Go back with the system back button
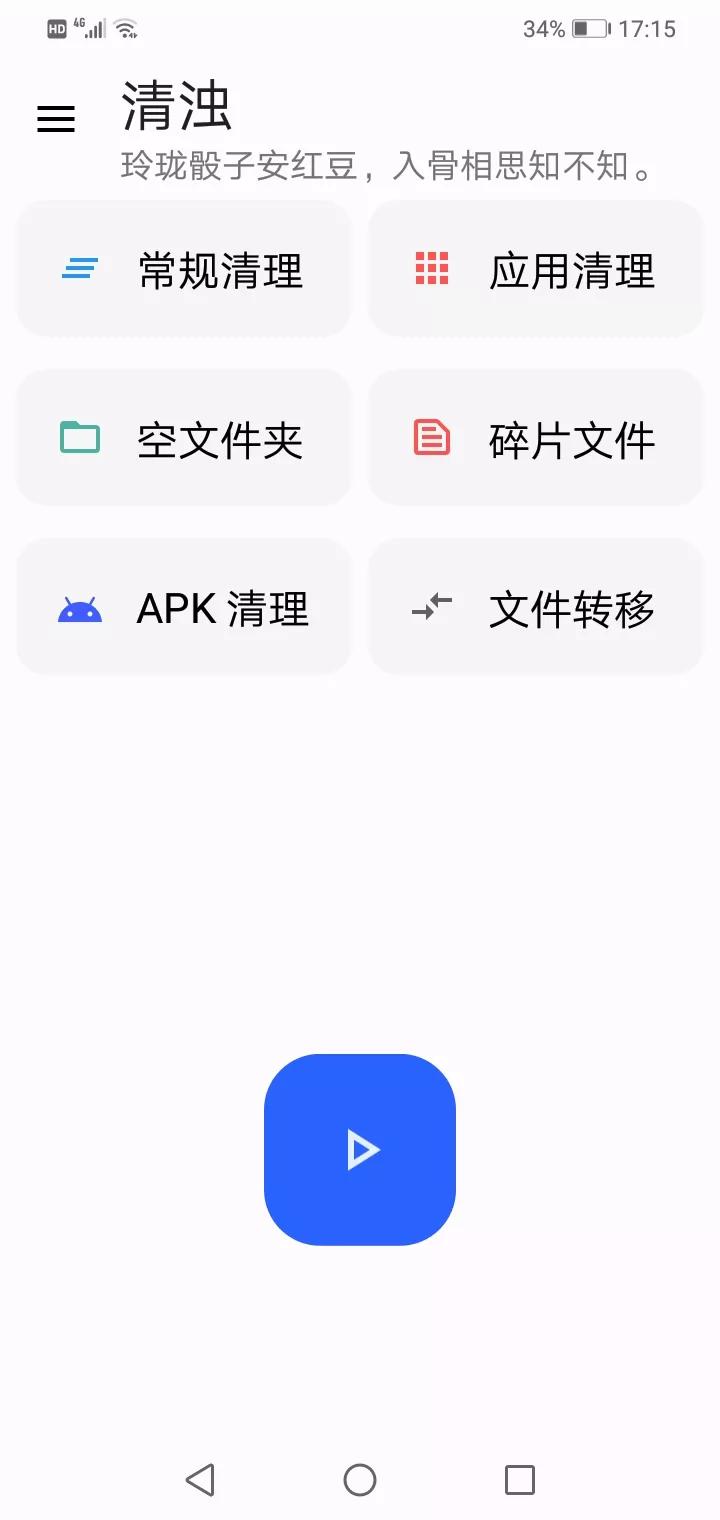Image resolution: width=720 pixels, height=1520 pixels. click(200, 1480)
